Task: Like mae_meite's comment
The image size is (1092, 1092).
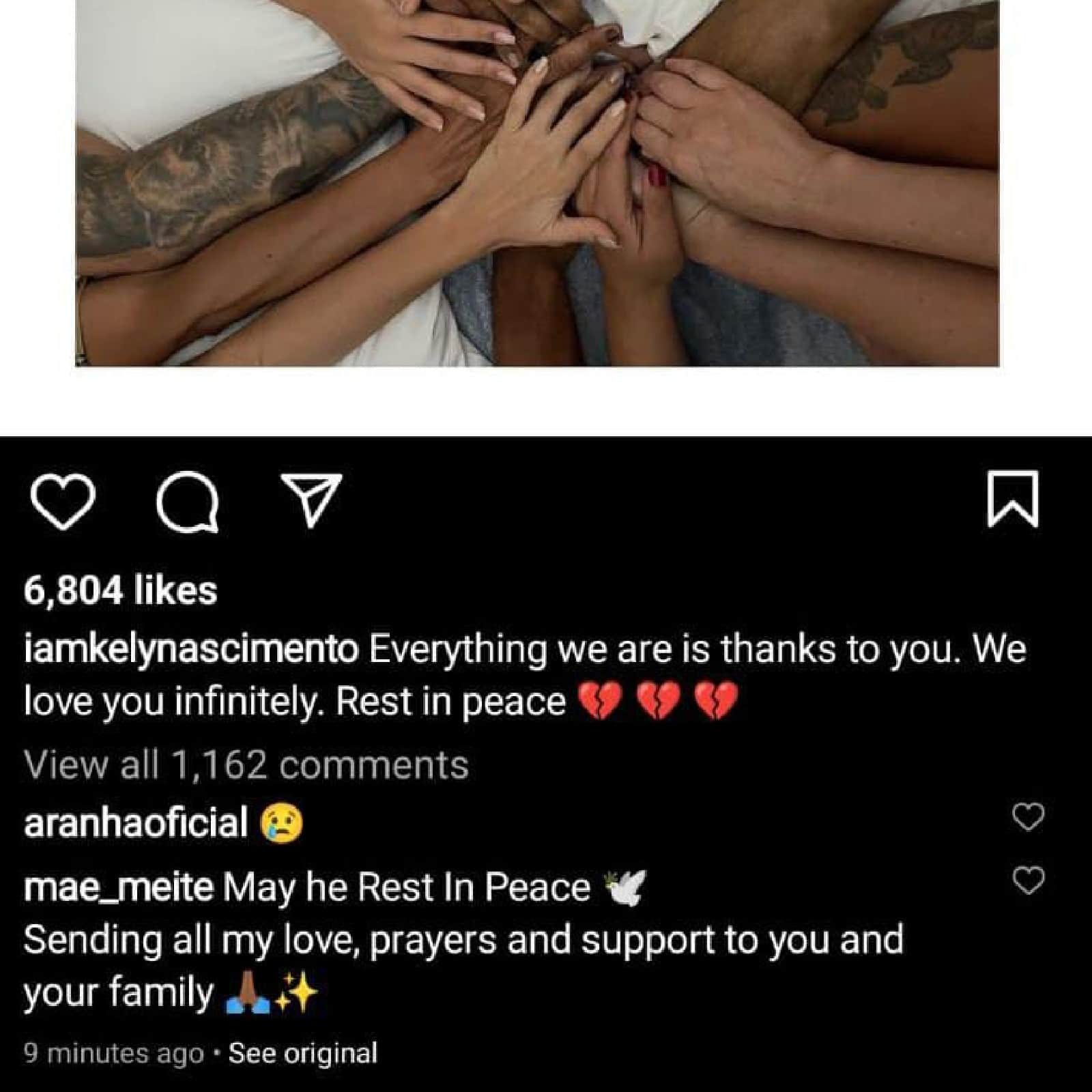Action: click(1028, 880)
